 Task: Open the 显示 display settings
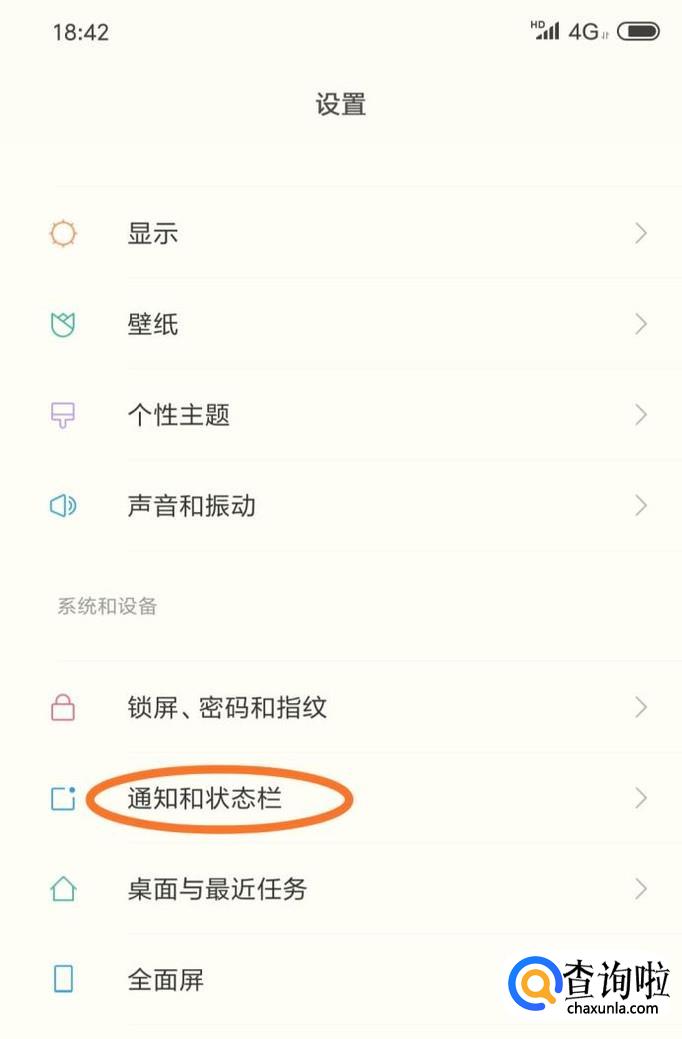tap(152, 234)
